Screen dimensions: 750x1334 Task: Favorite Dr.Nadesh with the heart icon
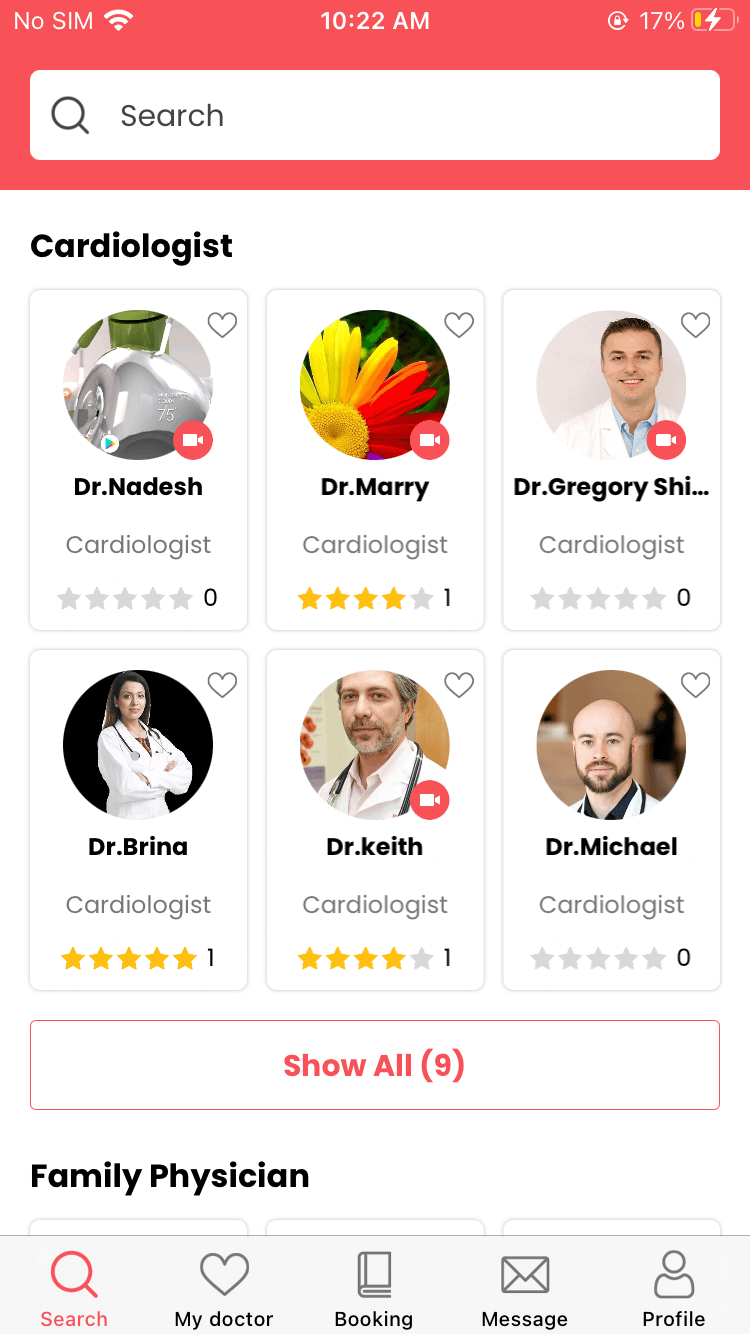(x=222, y=325)
